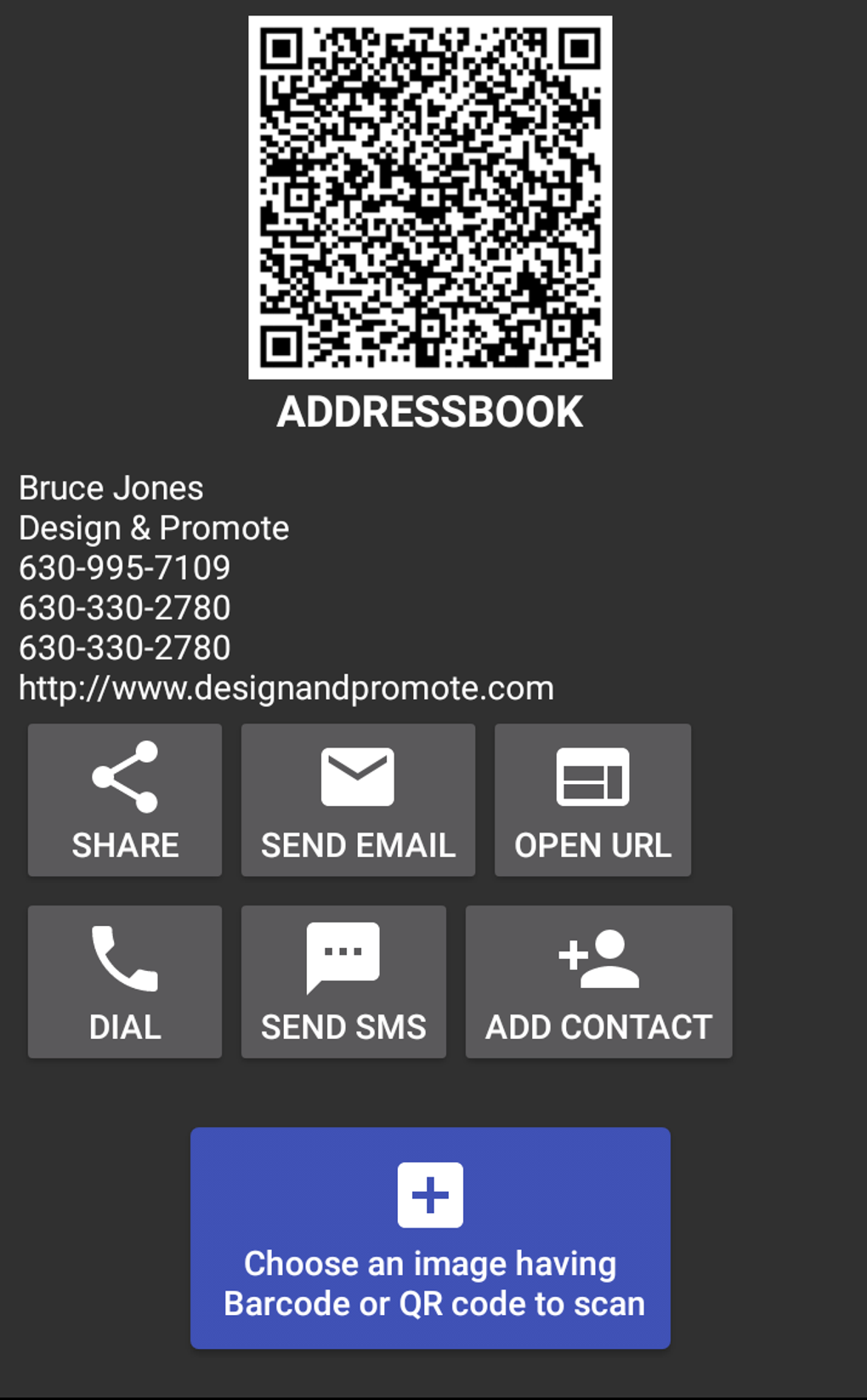Screen dimensions: 867x1400
Task: Click the SEND EMAIL button
Action: (357, 799)
